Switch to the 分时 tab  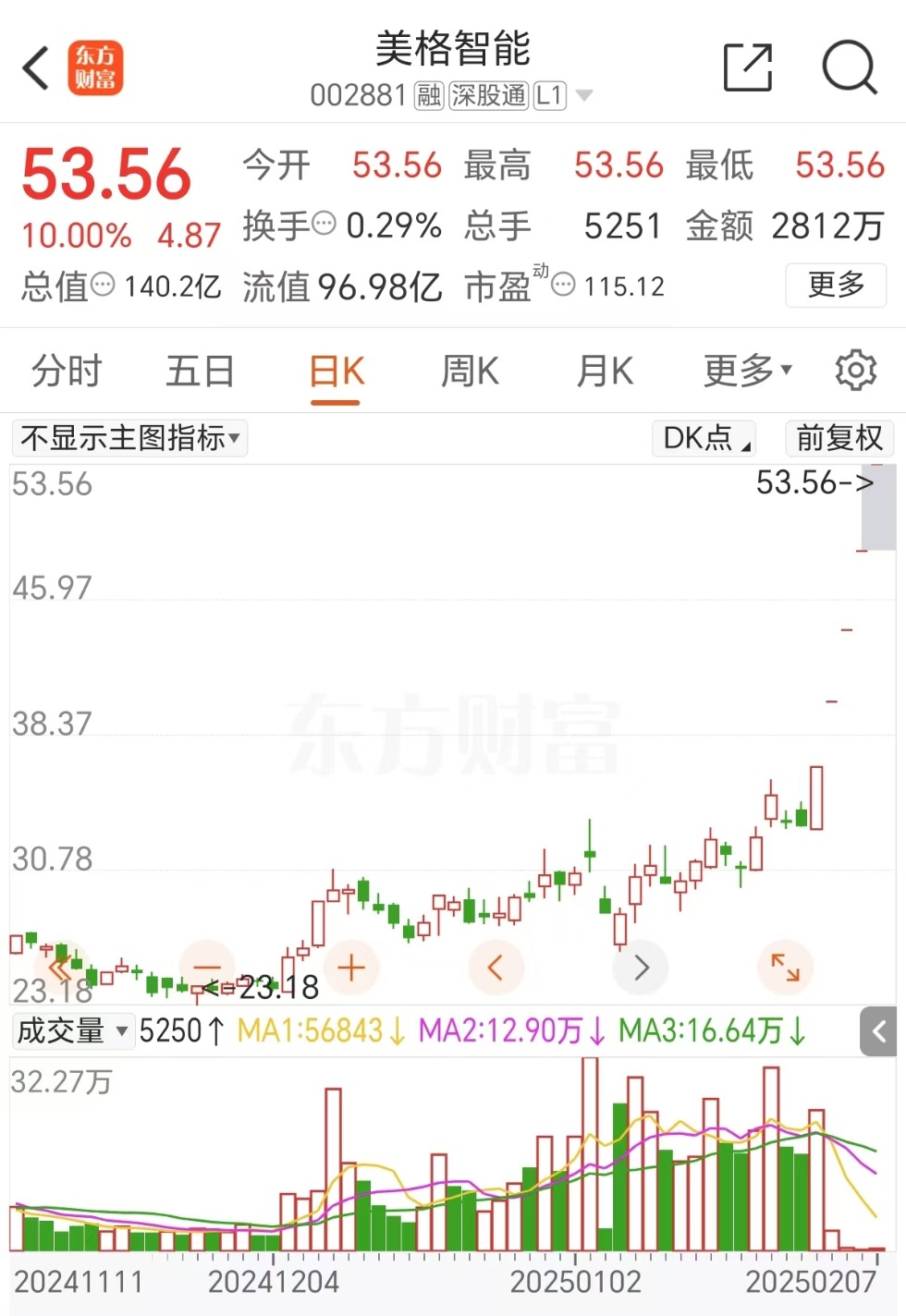[x=64, y=370]
